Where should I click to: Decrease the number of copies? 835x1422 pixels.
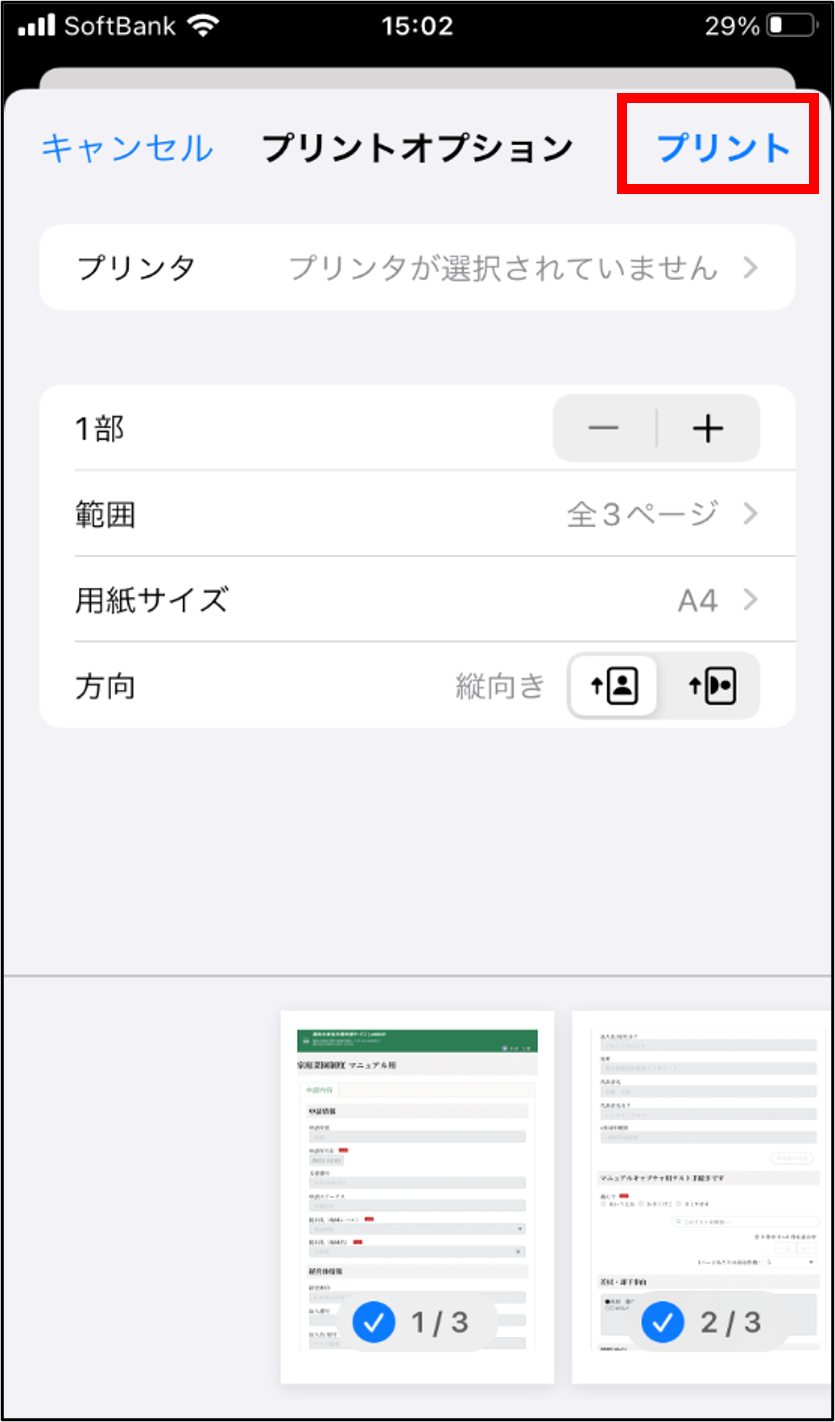(x=604, y=429)
